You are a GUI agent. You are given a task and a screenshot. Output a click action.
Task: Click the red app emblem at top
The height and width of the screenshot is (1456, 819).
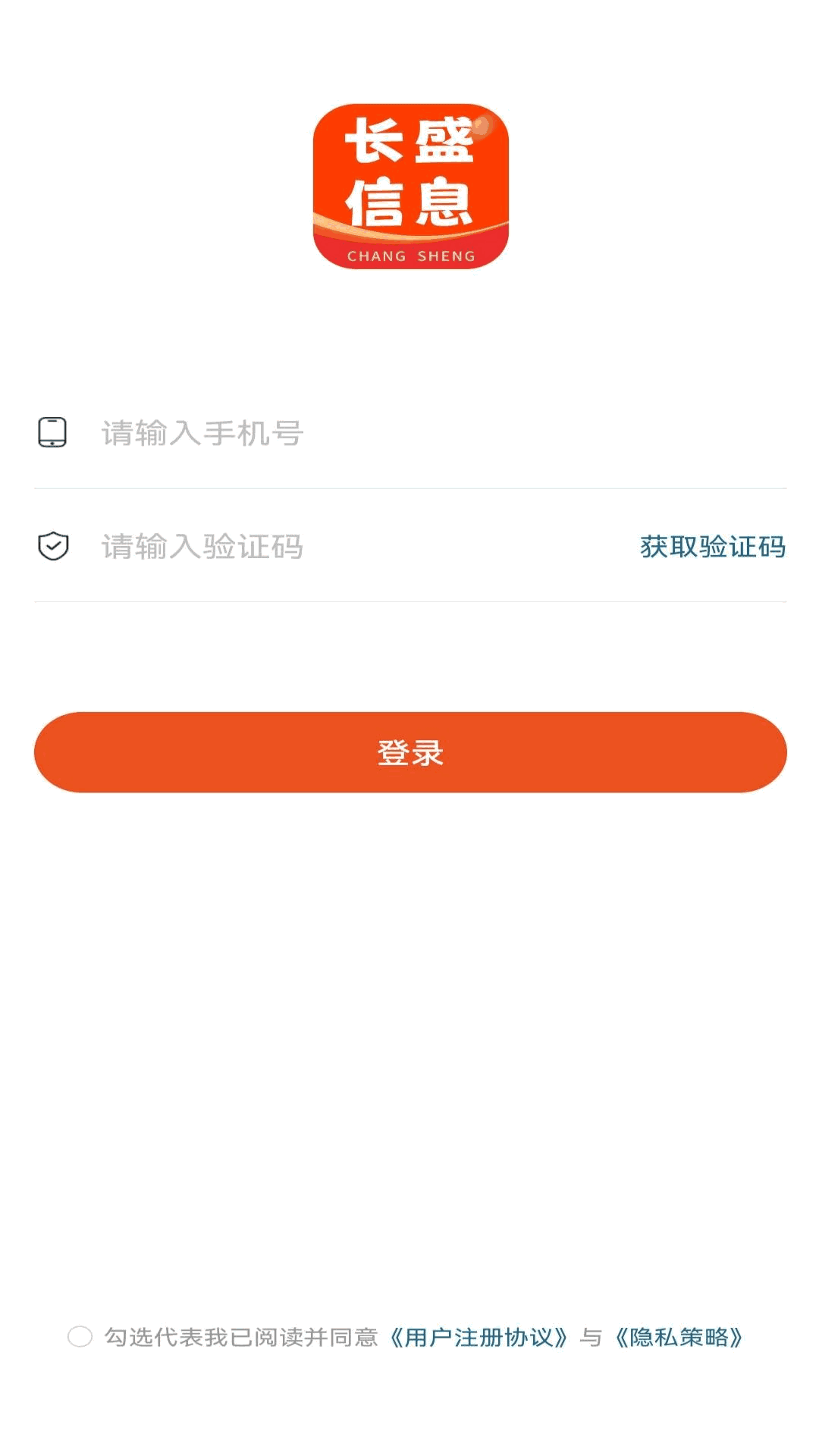click(x=409, y=186)
